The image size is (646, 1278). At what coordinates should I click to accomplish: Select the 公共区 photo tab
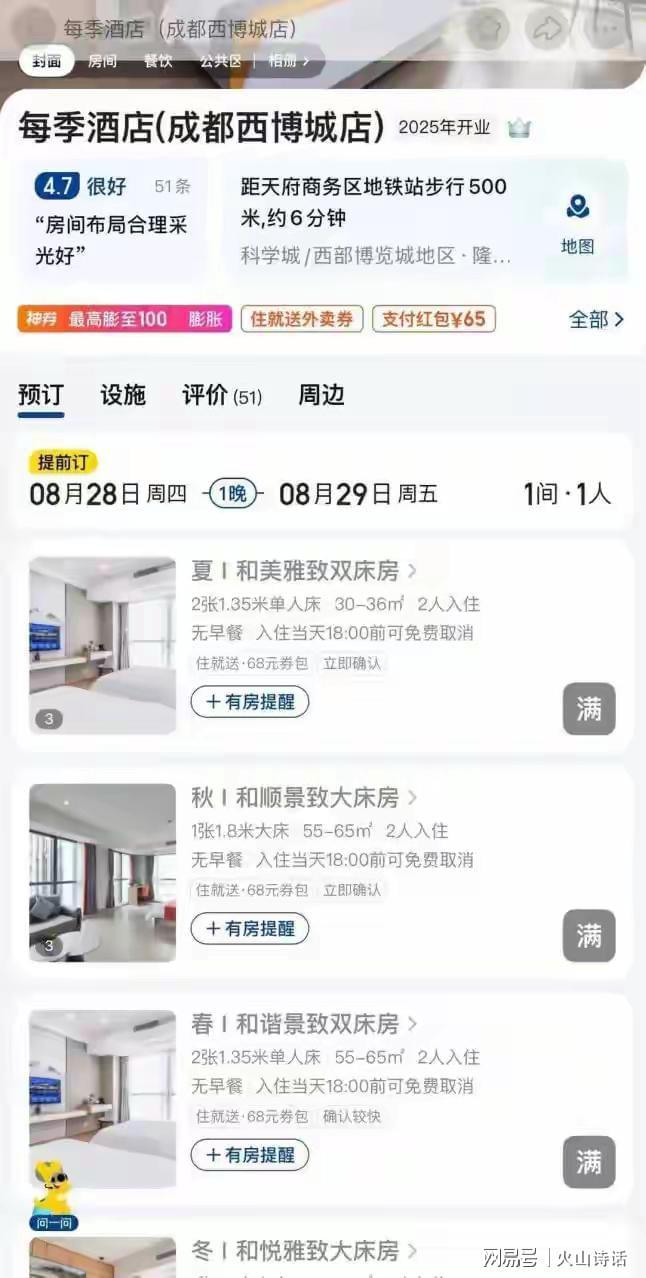coord(220,61)
